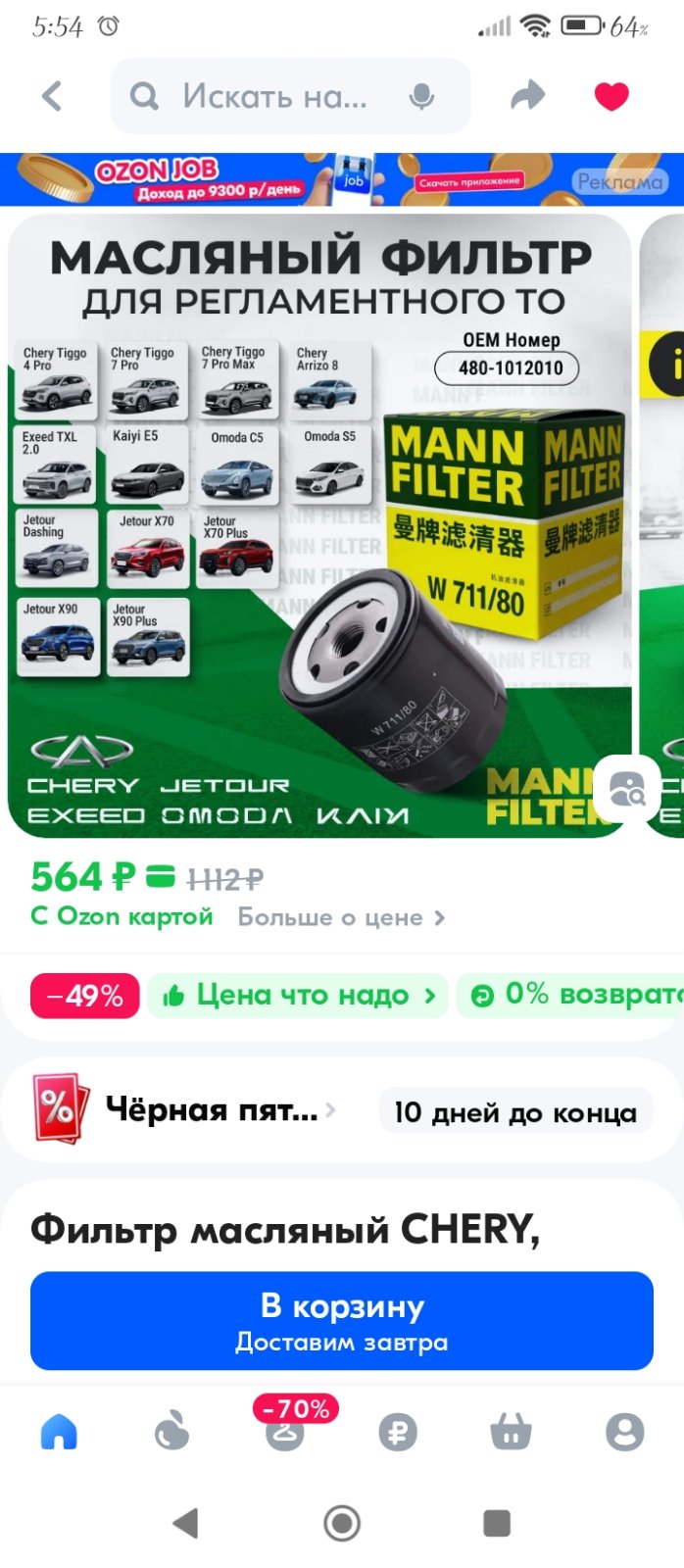
Task: Open the OZON JOB ad banner
Action: (342, 179)
